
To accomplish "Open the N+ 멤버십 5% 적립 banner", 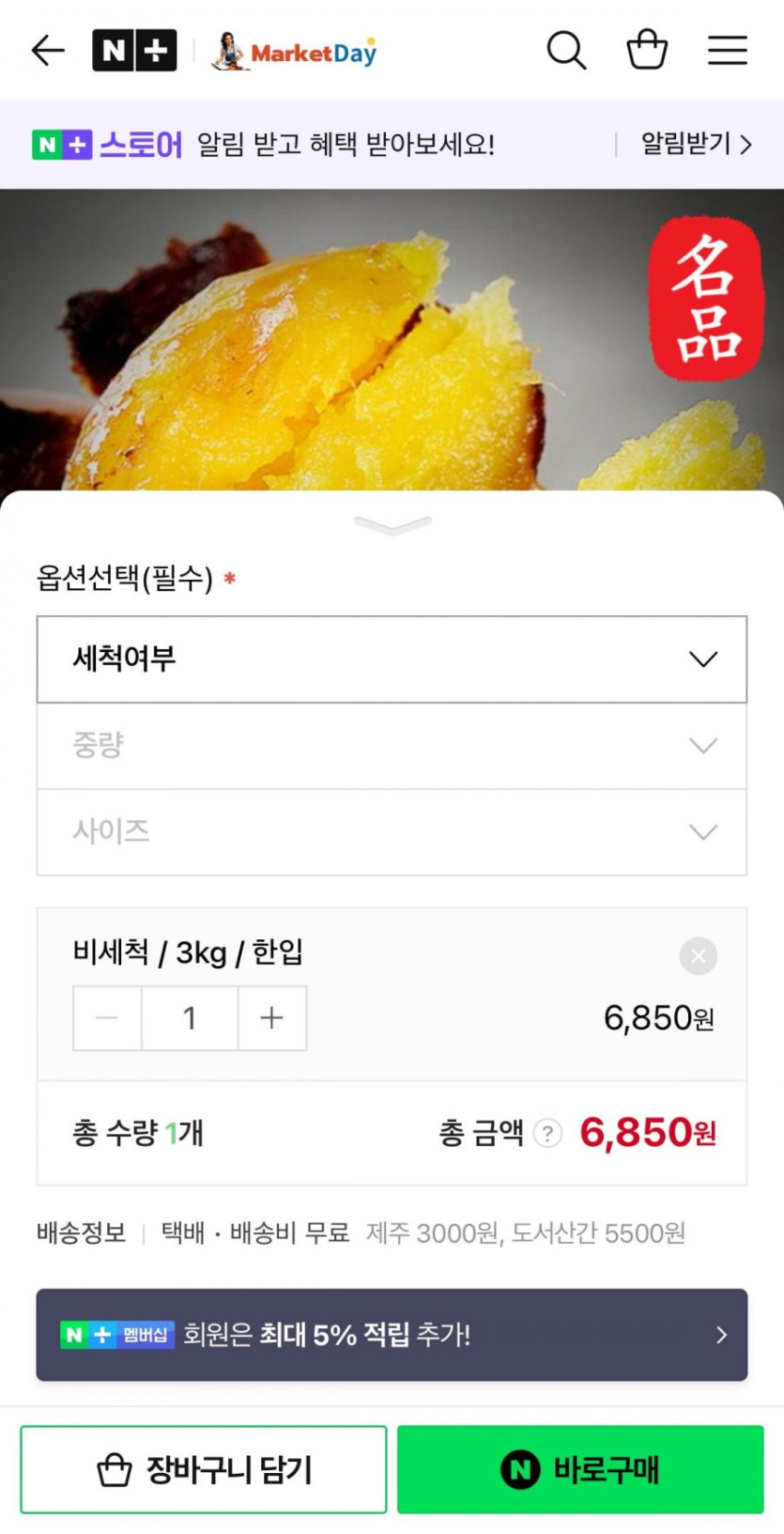I will [x=392, y=1335].
